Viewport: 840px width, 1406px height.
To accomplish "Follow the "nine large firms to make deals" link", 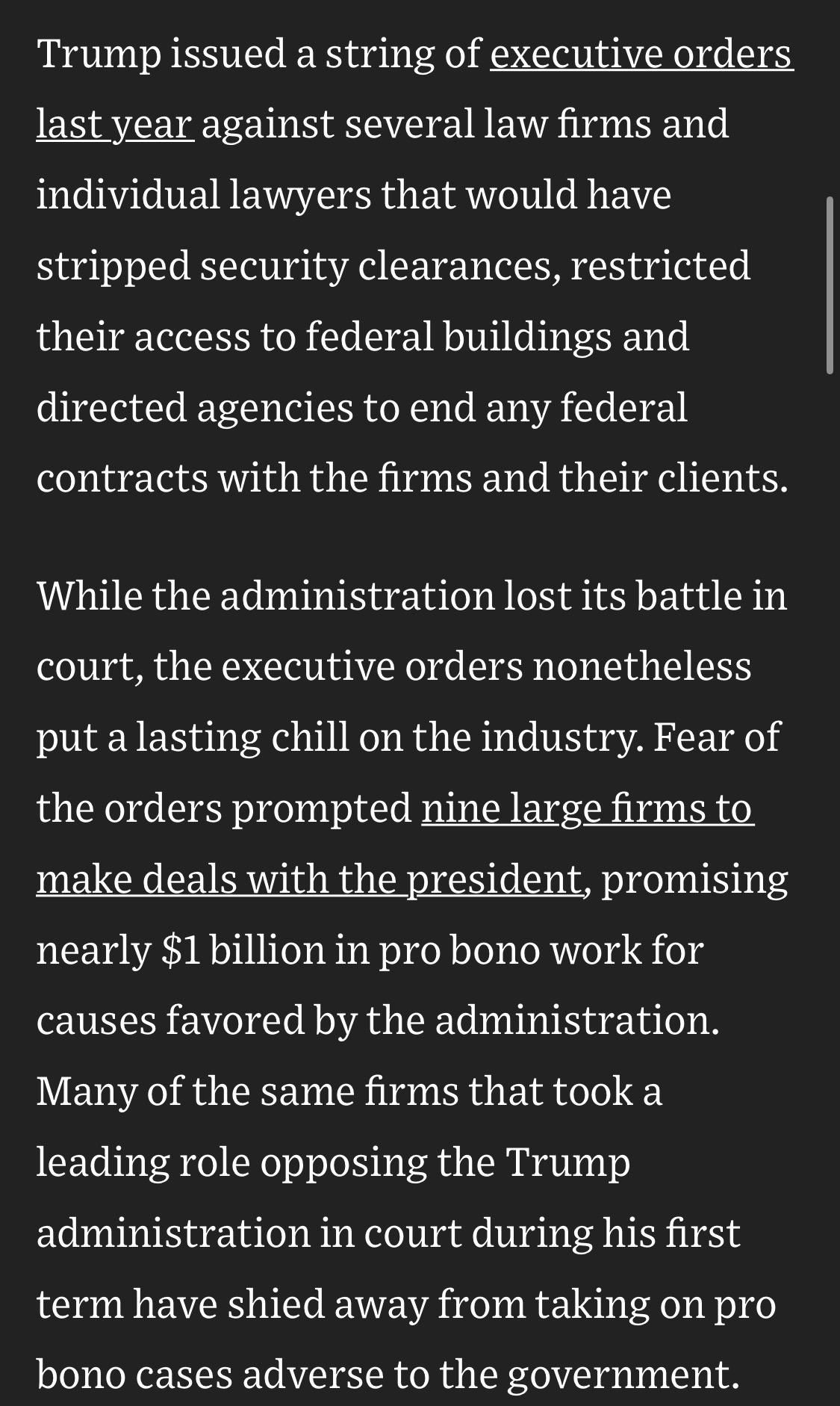I will pos(587,808).
